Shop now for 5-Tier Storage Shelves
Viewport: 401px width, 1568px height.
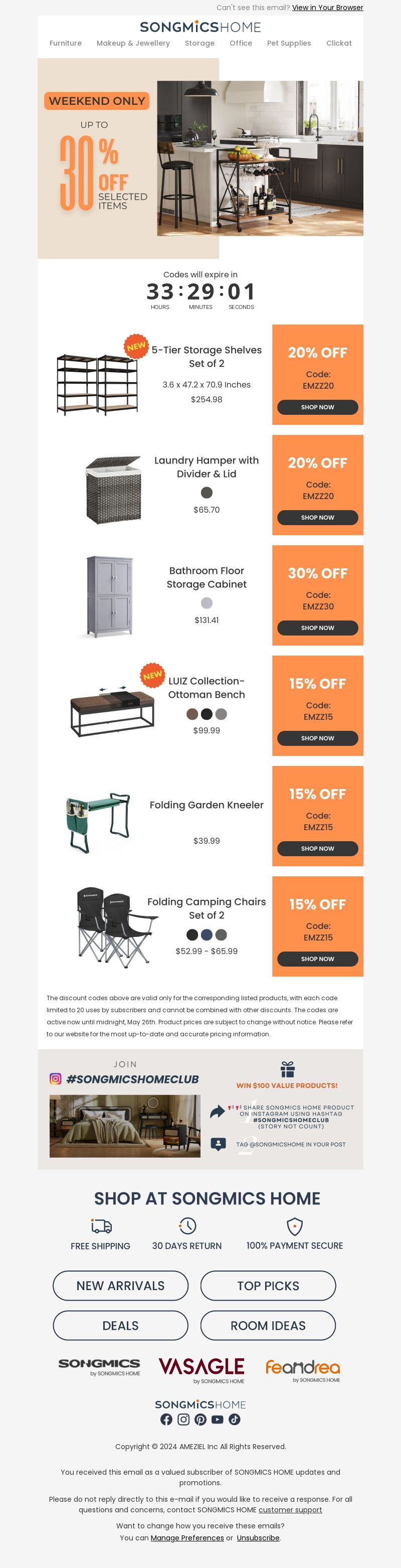point(318,407)
